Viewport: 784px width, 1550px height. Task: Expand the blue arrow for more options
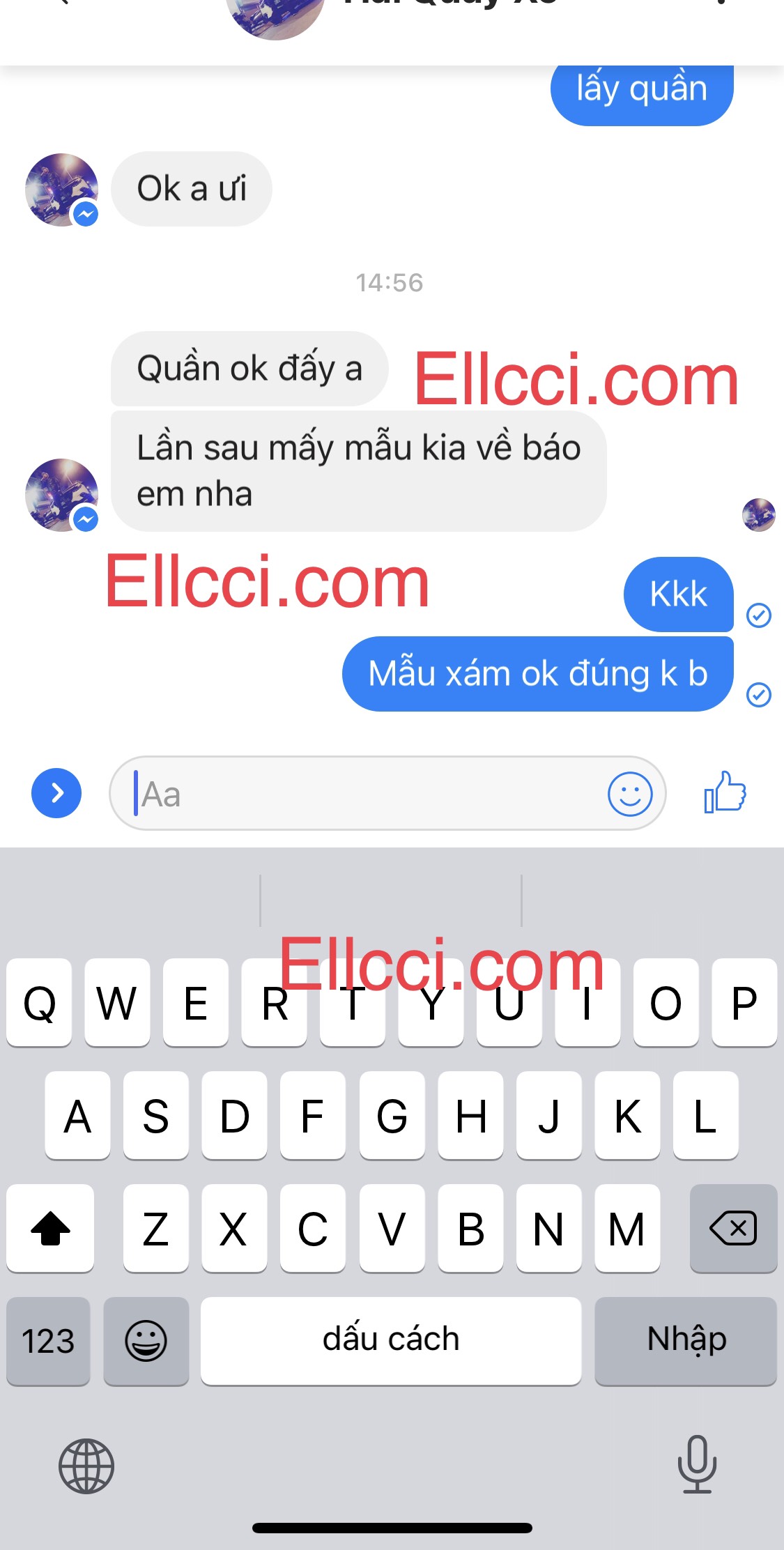point(56,793)
